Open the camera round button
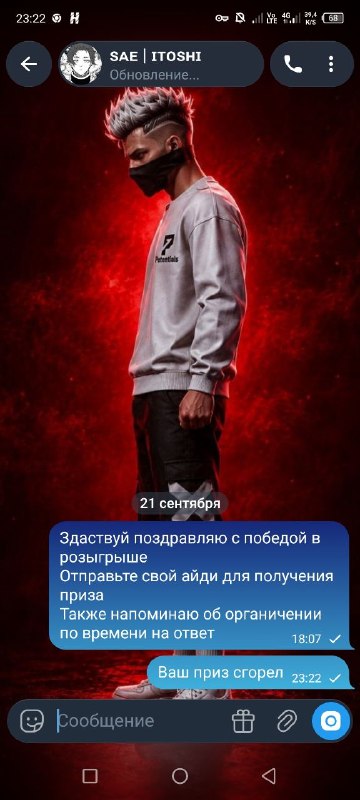The width and height of the screenshot is (360, 800). (x=331, y=721)
